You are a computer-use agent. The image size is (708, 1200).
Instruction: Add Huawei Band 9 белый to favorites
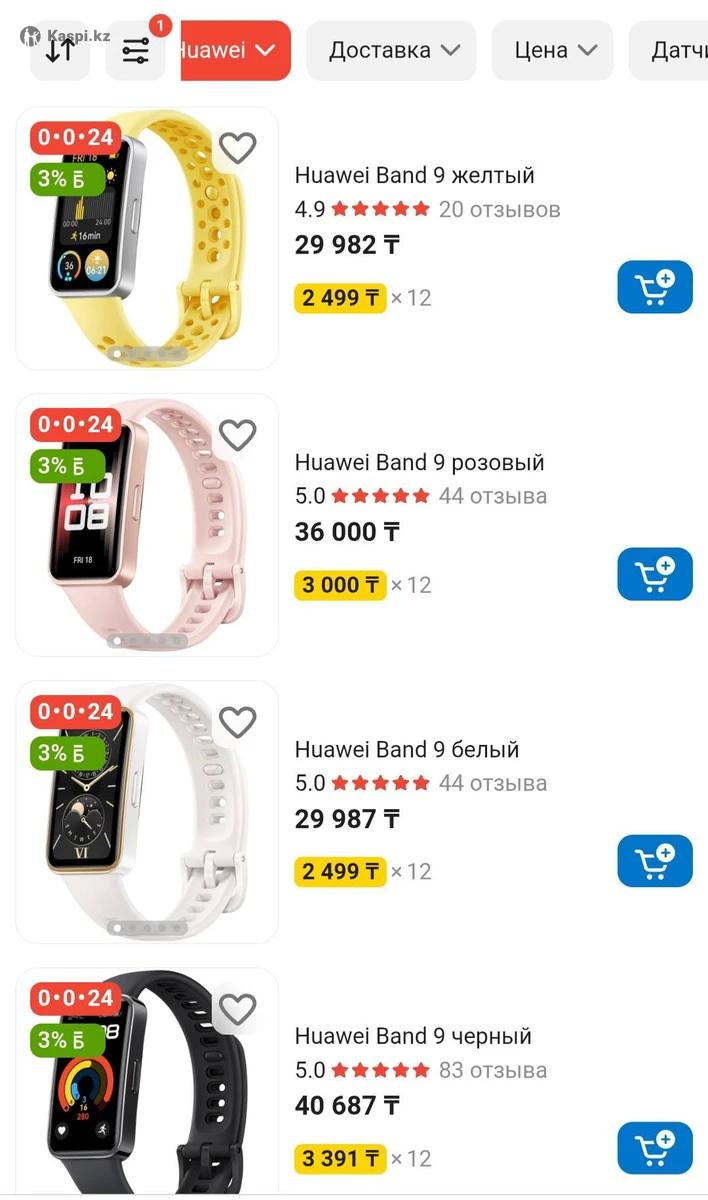[x=237, y=722]
